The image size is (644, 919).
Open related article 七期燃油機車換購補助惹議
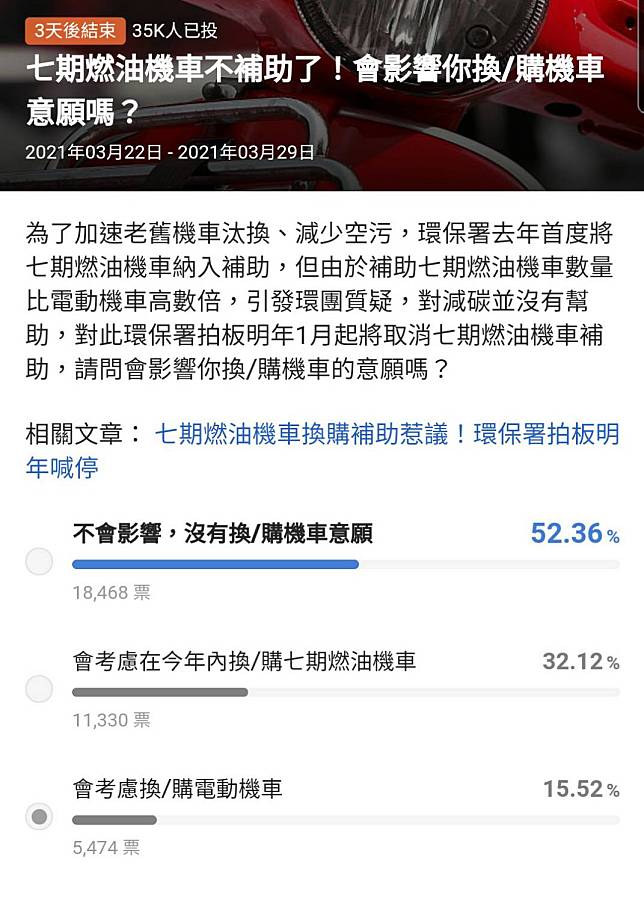click(x=386, y=434)
